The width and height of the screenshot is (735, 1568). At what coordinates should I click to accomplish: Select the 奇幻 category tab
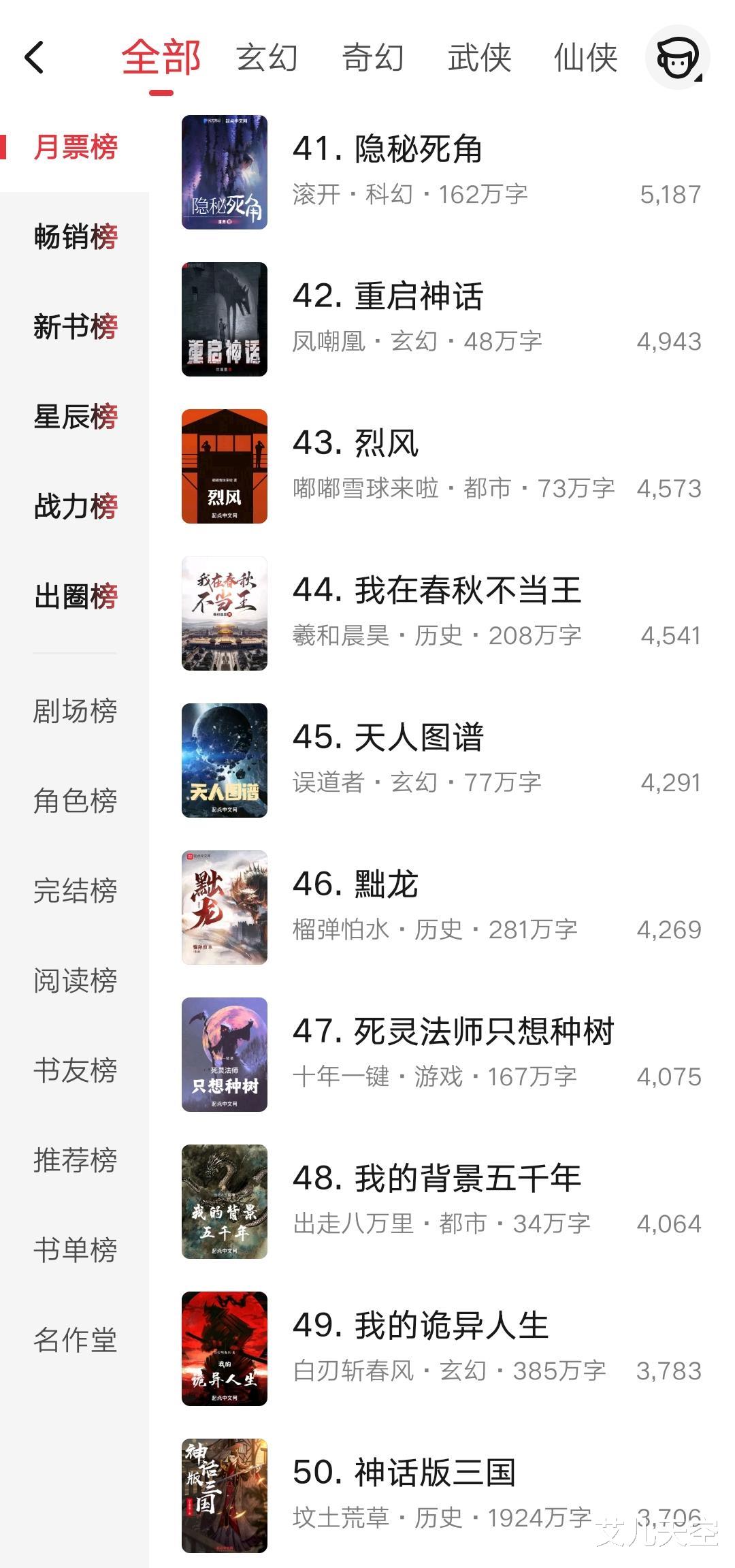pyautogui.click(x=373, y=57)
